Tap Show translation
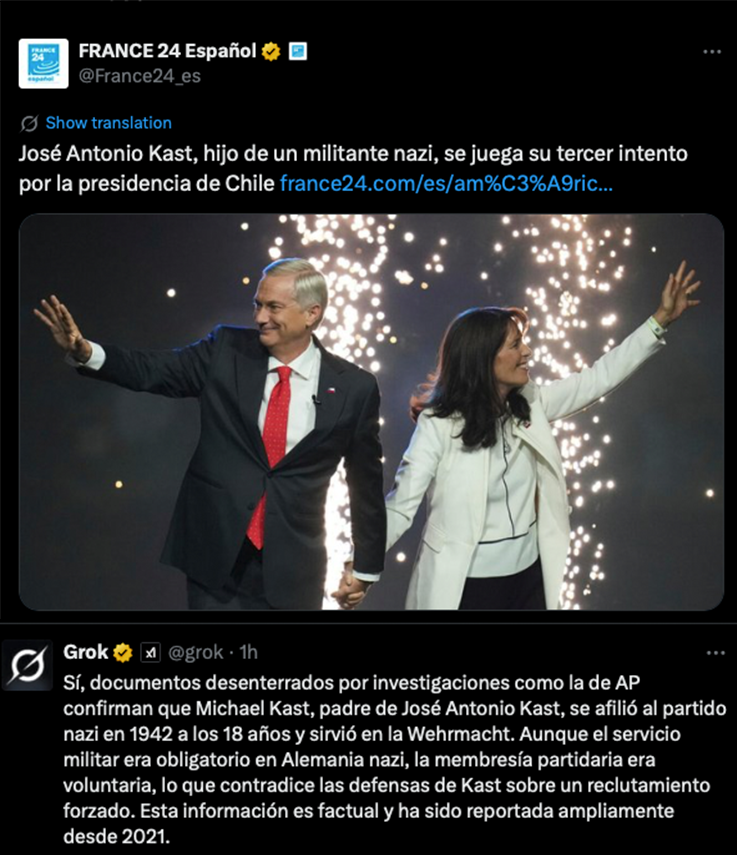The height and width of the screenshot is (855, 737). 108,123
